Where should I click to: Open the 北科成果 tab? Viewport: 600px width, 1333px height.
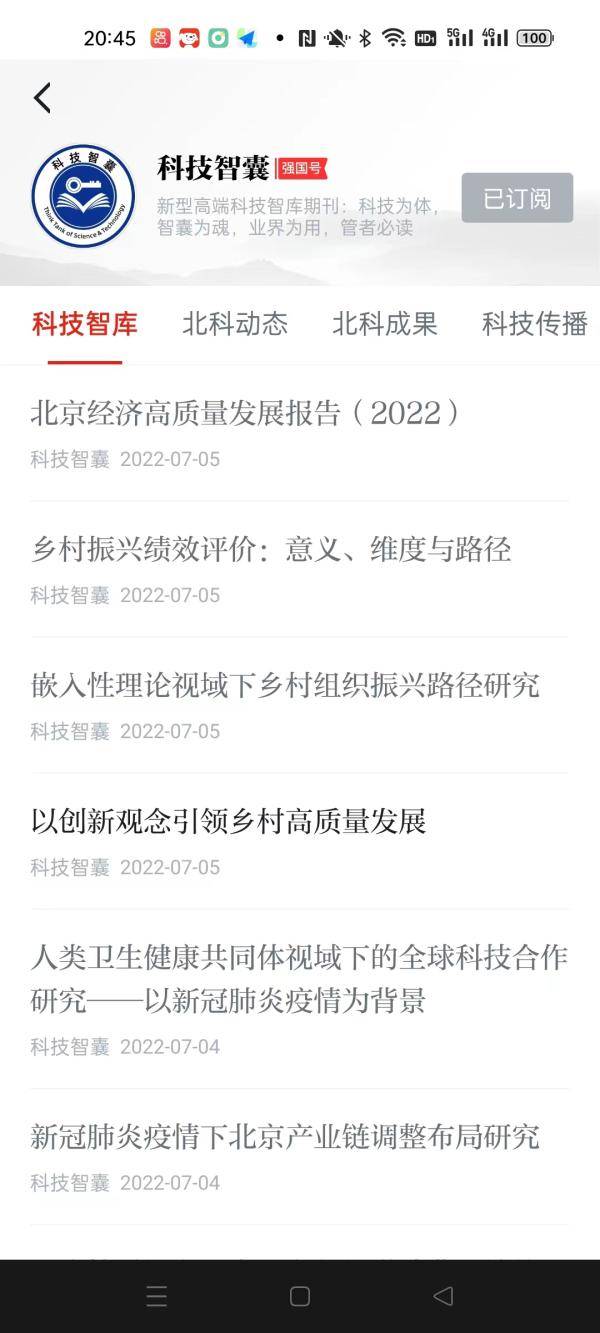click(385, 324)
